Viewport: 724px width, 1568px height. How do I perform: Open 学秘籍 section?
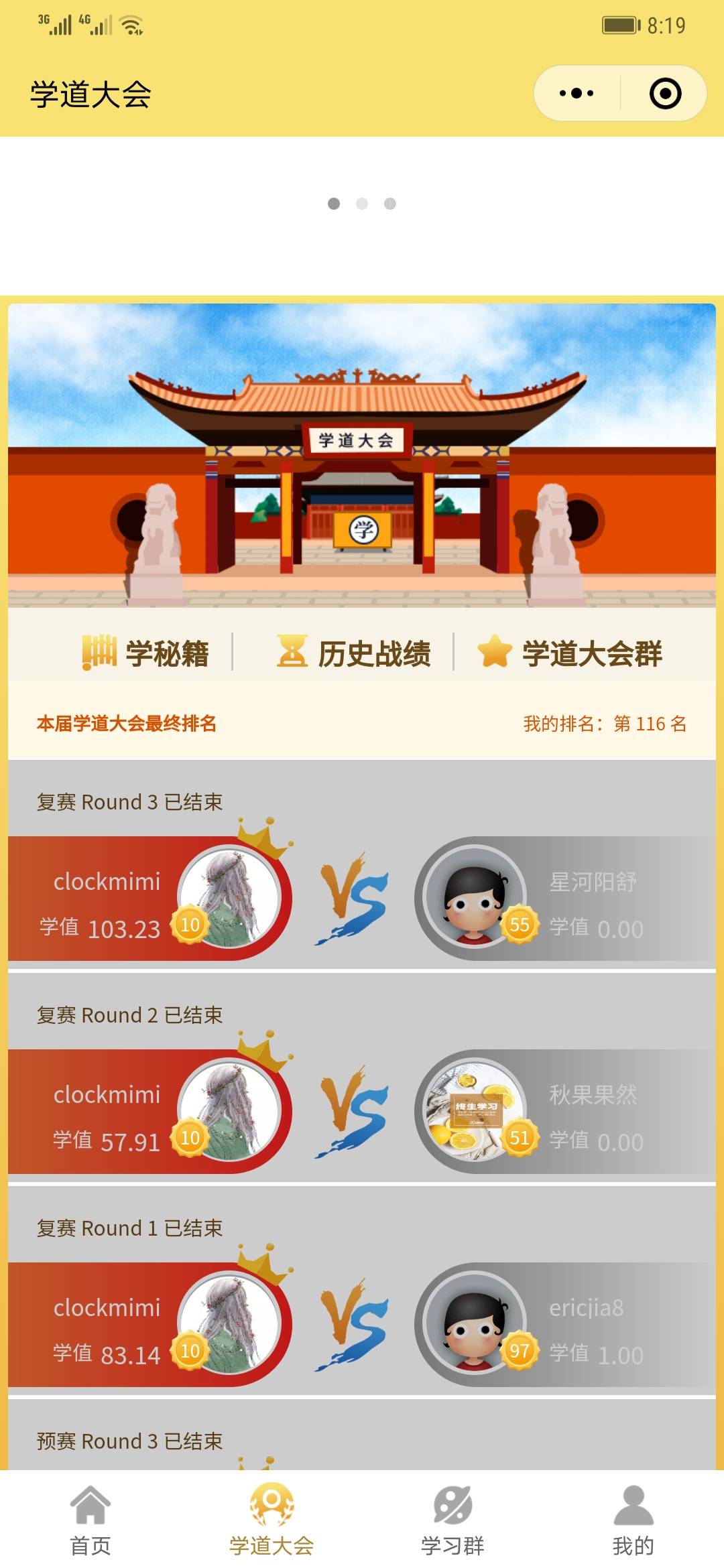(x=145, y=653)
